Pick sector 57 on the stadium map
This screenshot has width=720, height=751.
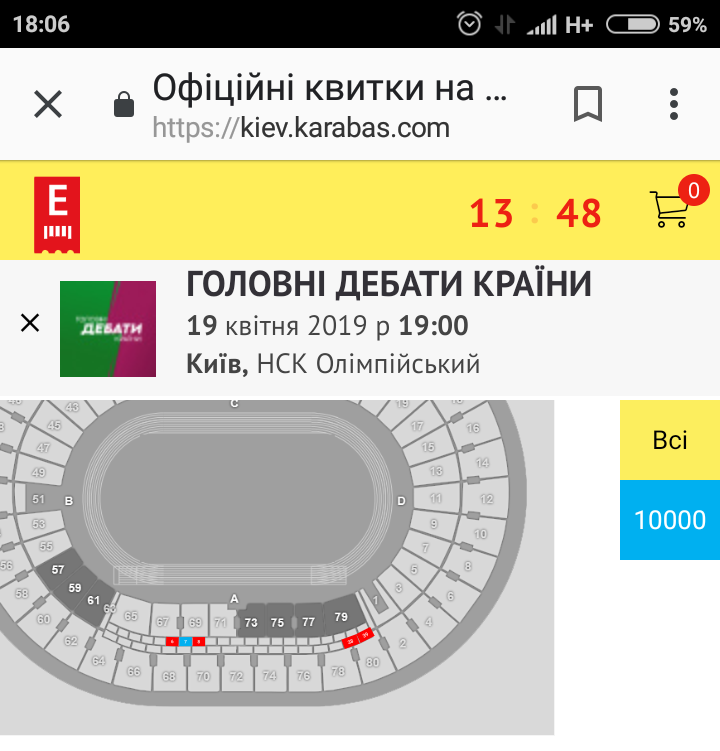click(x=58, y=569)
